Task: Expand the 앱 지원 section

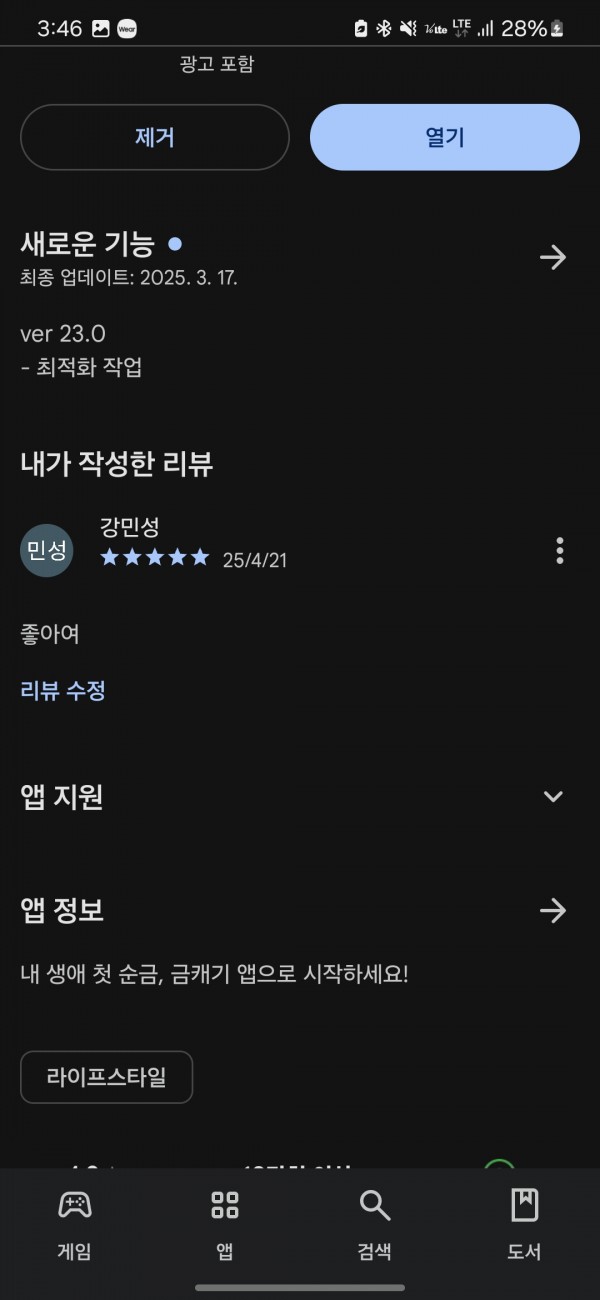Action: (553, 797)
